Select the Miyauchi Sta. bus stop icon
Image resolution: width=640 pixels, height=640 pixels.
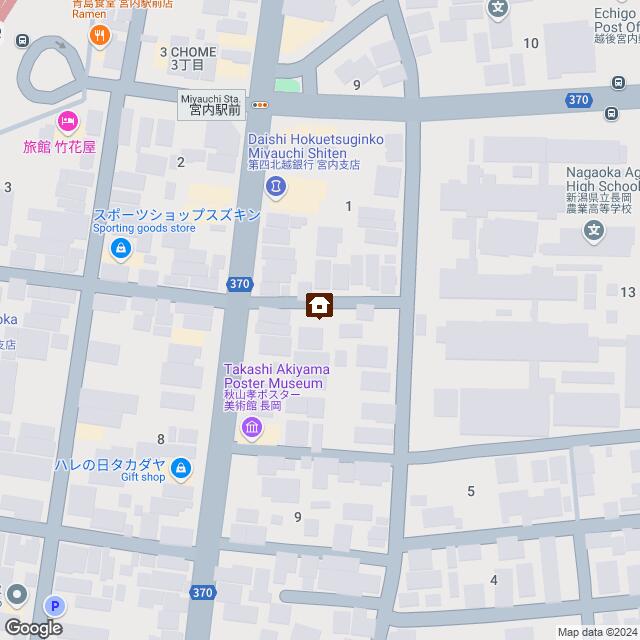[258, 104]
